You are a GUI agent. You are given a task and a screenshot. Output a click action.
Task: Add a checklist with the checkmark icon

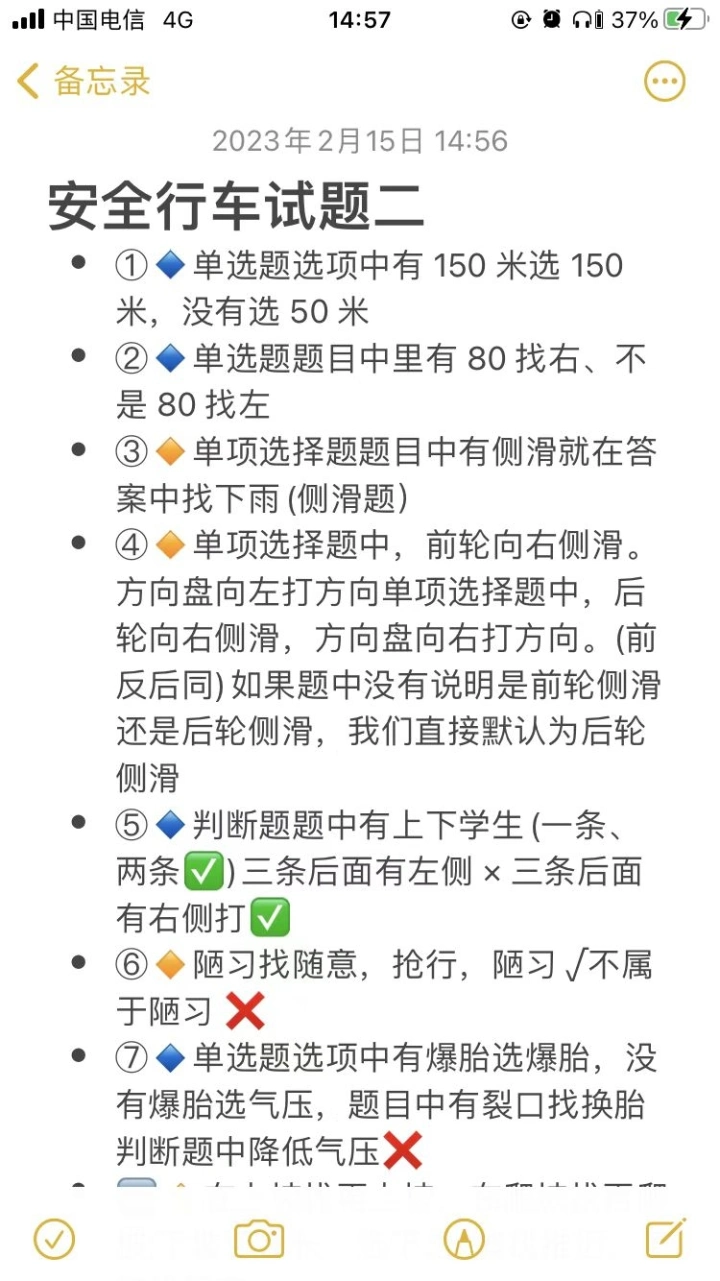click(54, 1239)
